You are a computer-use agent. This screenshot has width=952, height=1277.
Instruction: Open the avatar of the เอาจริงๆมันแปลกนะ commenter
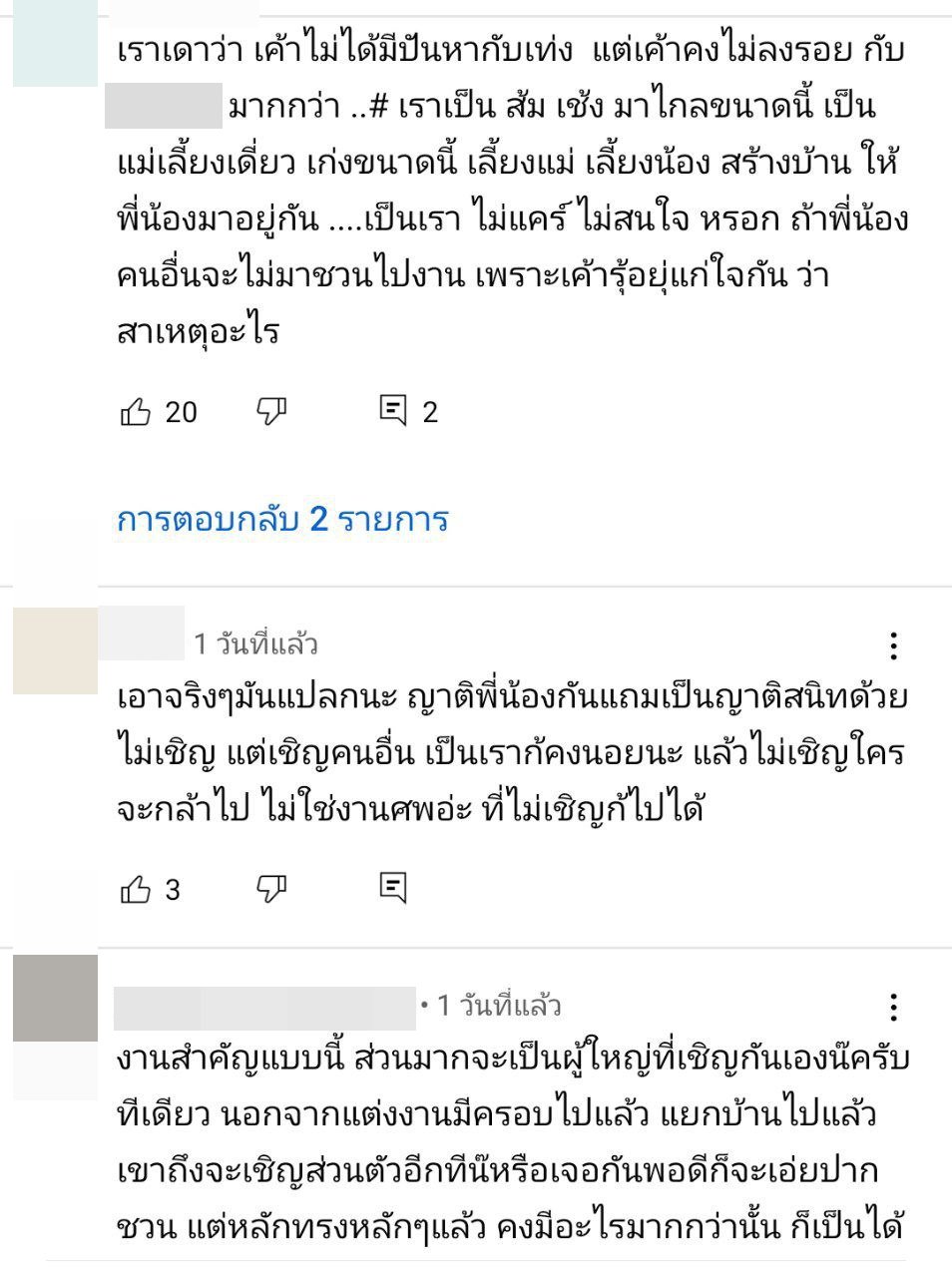[x=55, y=650]
